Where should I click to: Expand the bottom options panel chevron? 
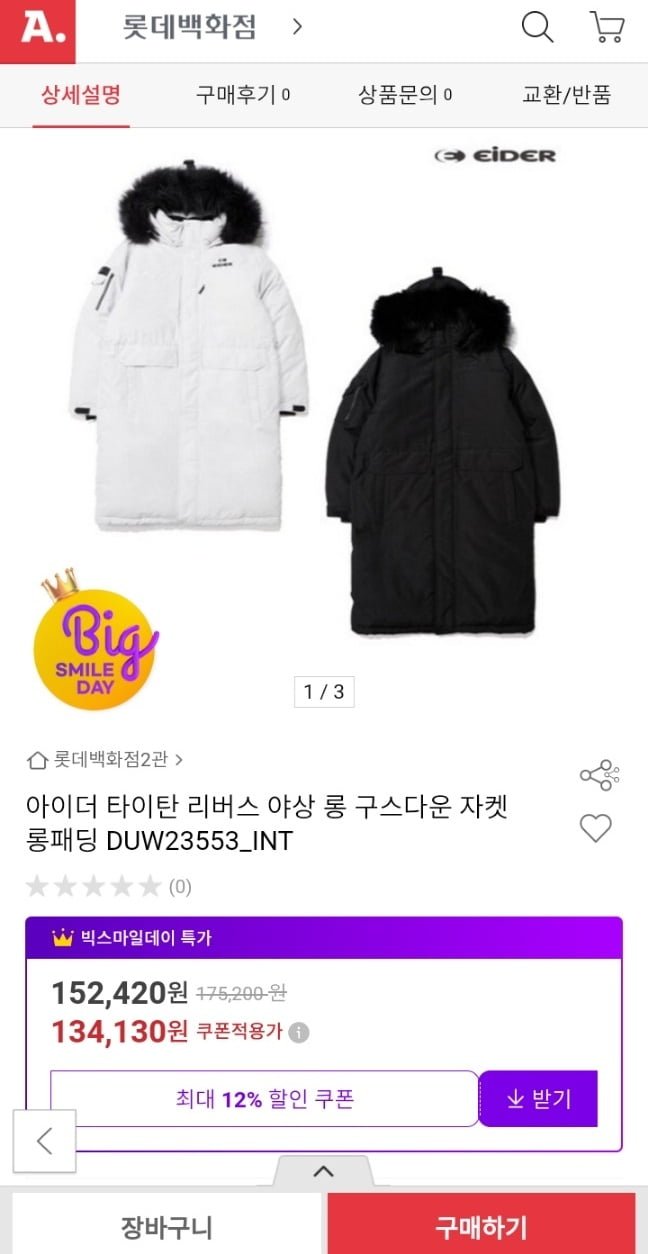pyautogui.click(x=323, y=1170)
